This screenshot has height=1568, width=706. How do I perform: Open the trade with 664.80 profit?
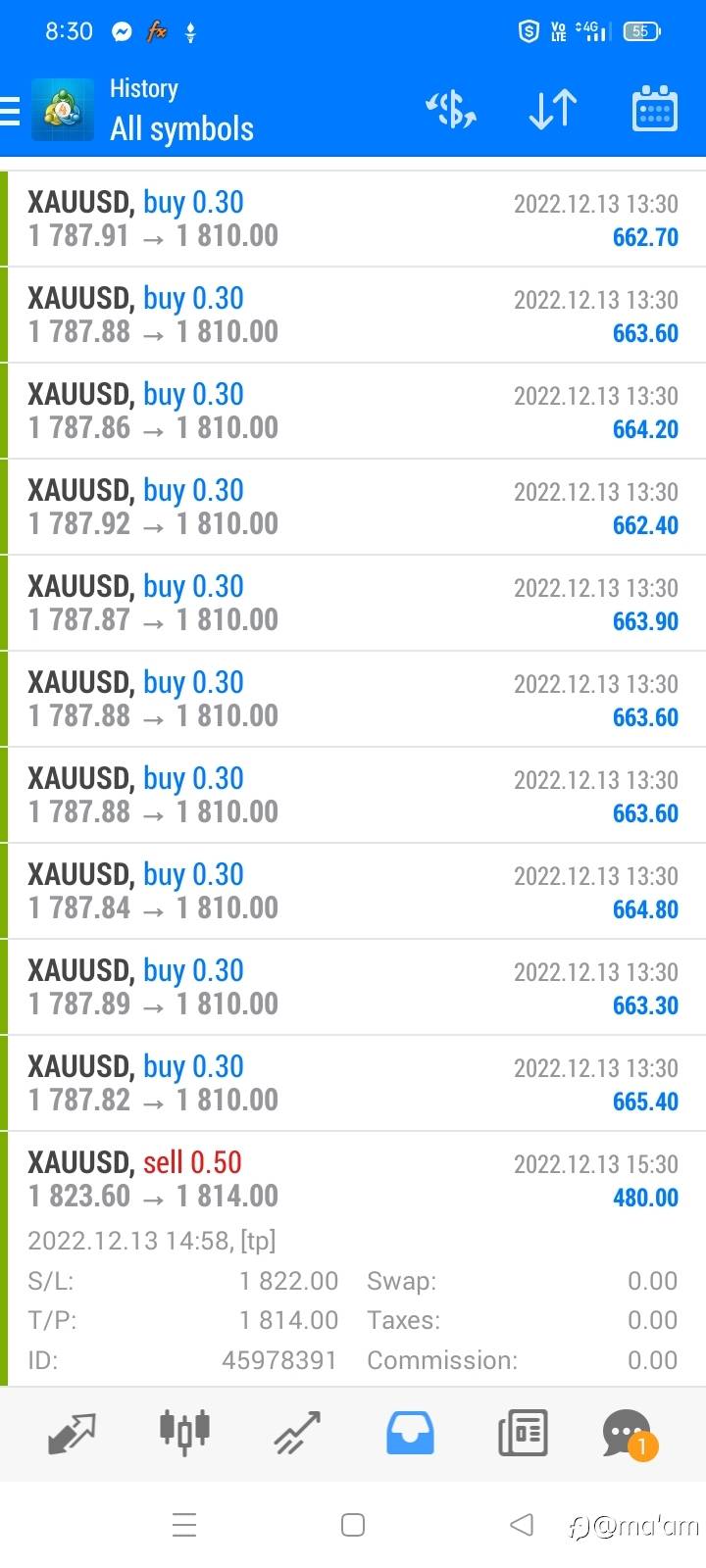(353, 891)
